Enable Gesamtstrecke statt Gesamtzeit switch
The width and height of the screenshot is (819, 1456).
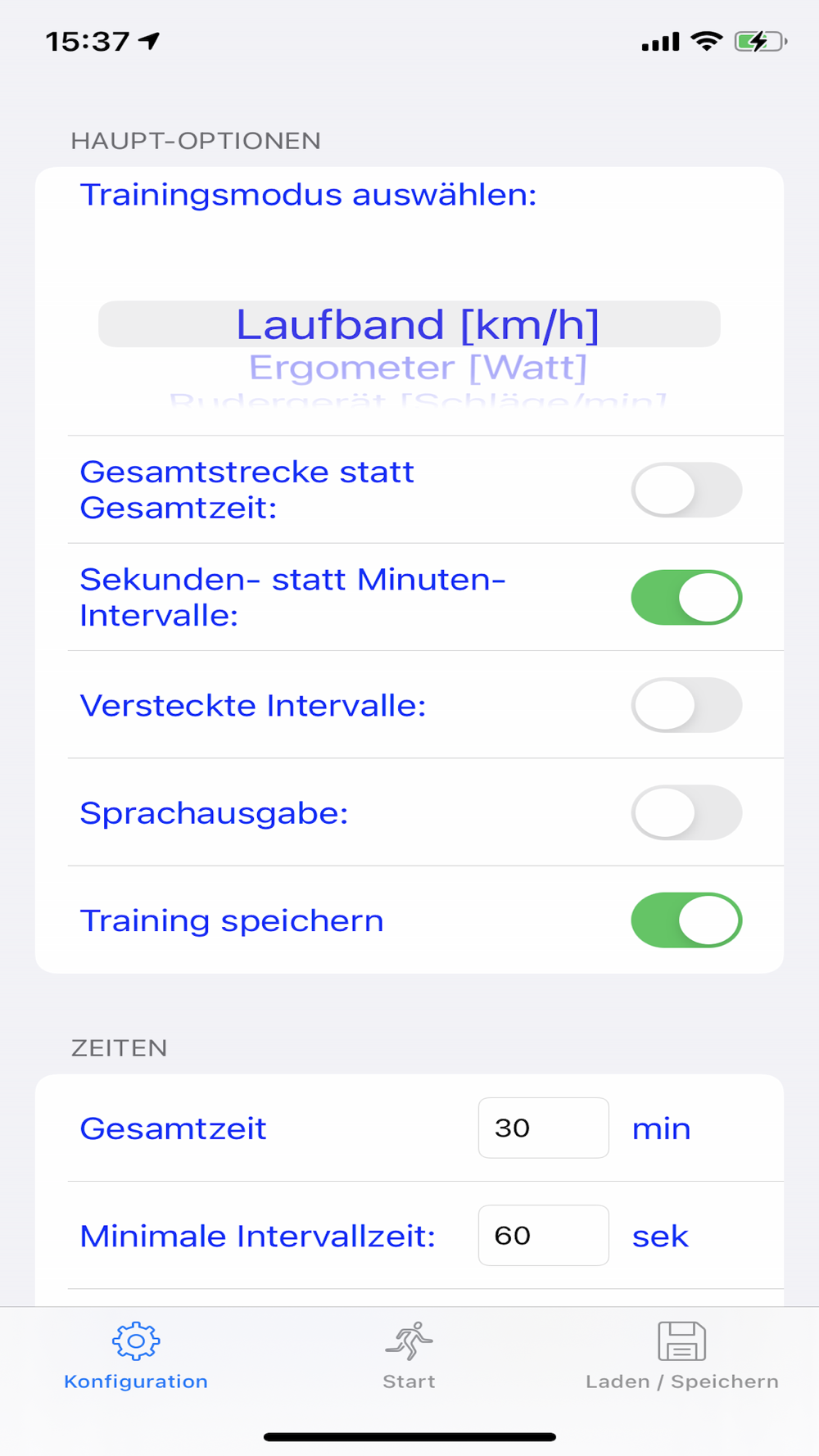686,490
